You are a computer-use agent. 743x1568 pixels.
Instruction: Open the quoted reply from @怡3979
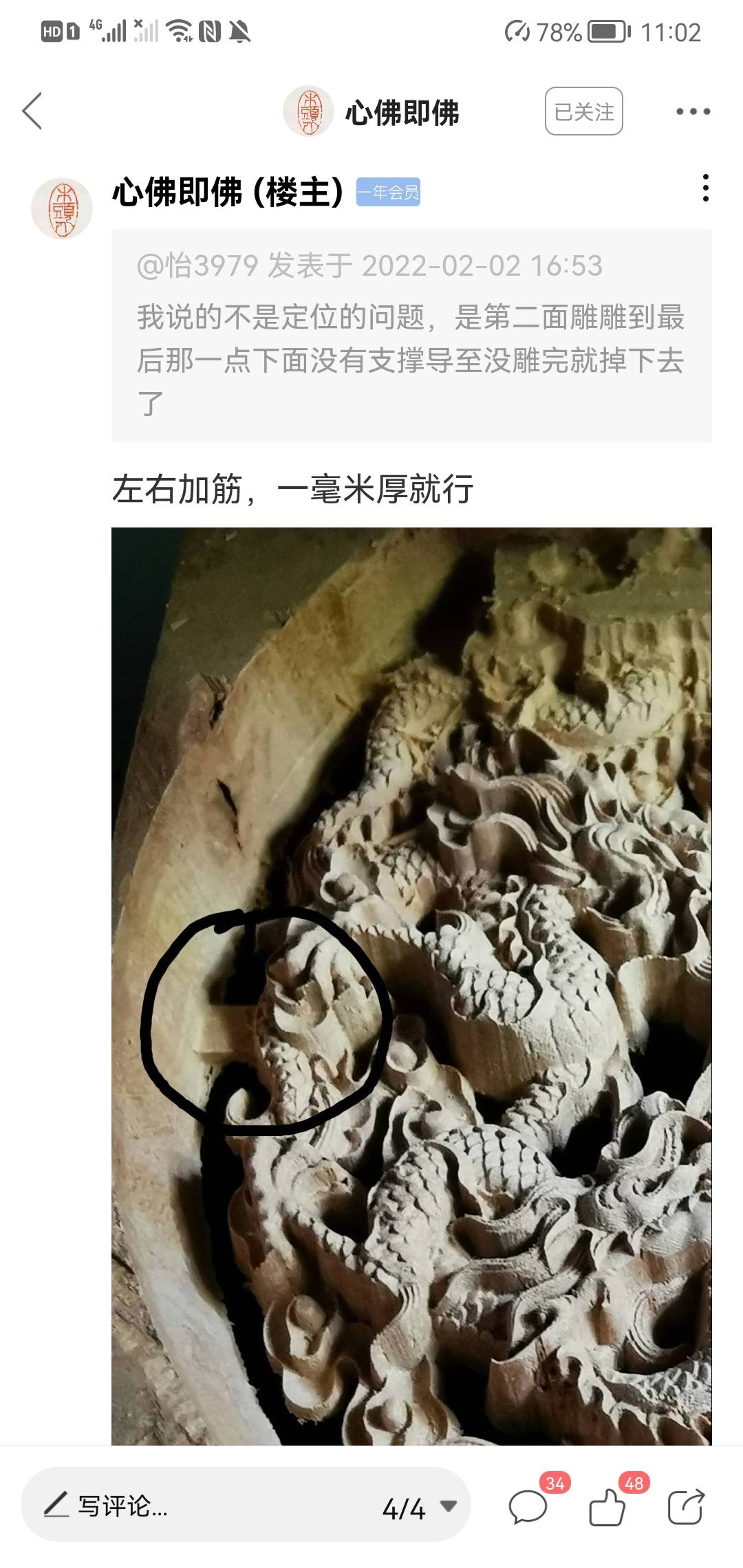point(411,336)
